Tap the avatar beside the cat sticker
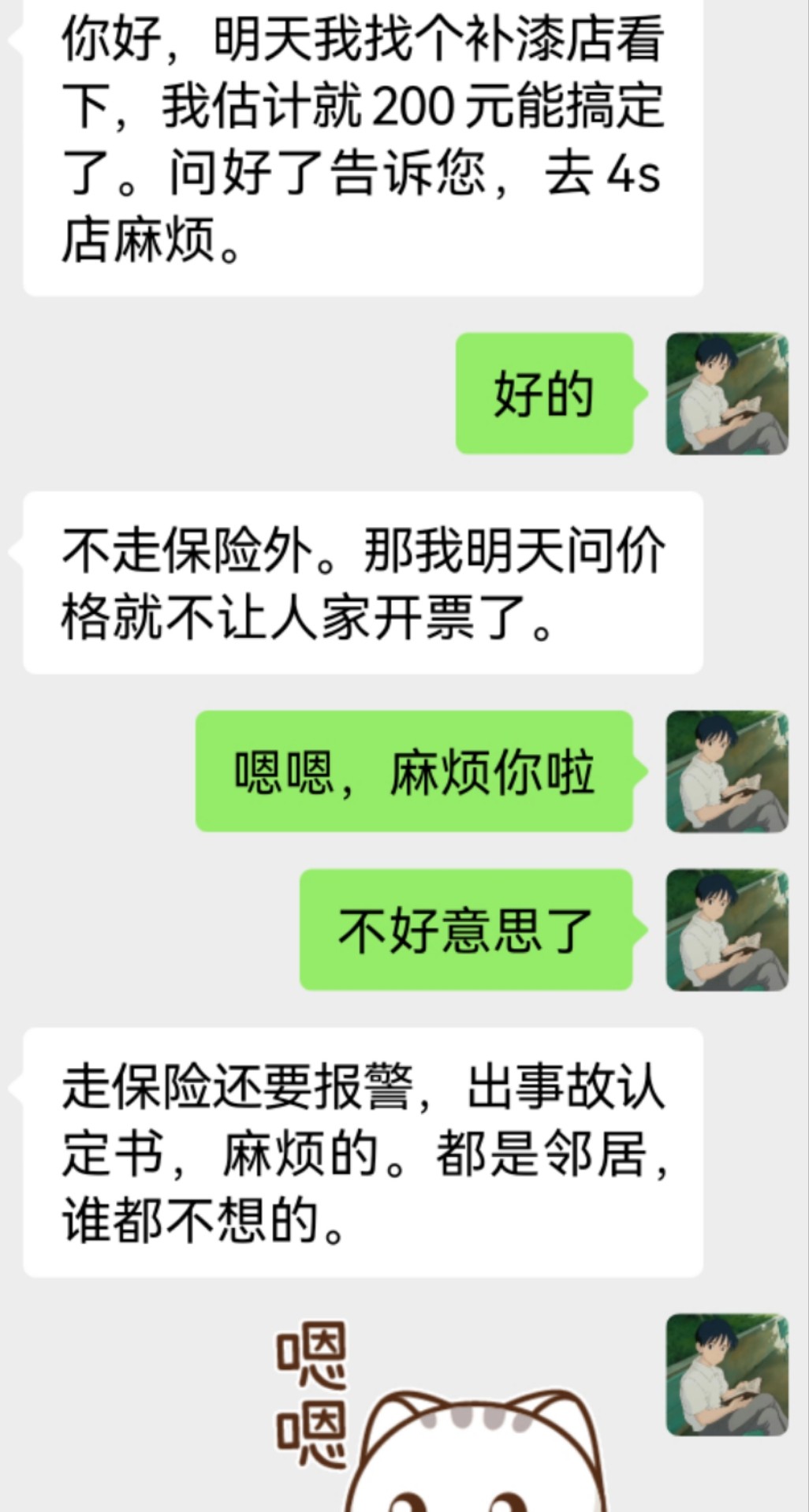Screen dimensions: 809x1512 coord(727,1374)
